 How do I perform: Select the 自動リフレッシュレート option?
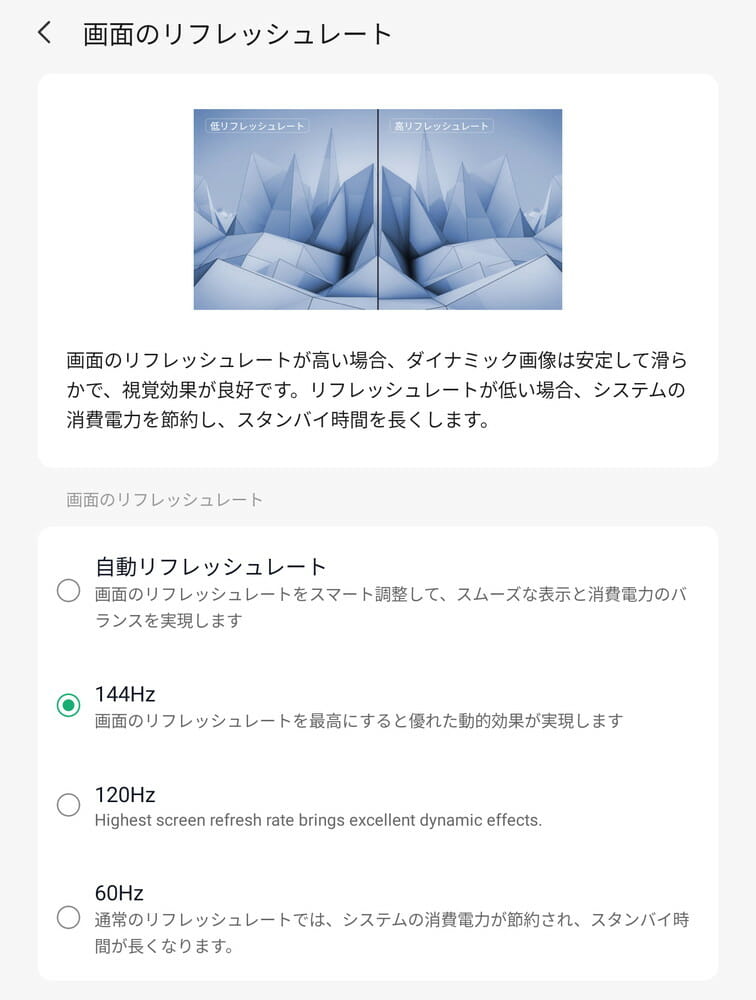coord(68,591)
